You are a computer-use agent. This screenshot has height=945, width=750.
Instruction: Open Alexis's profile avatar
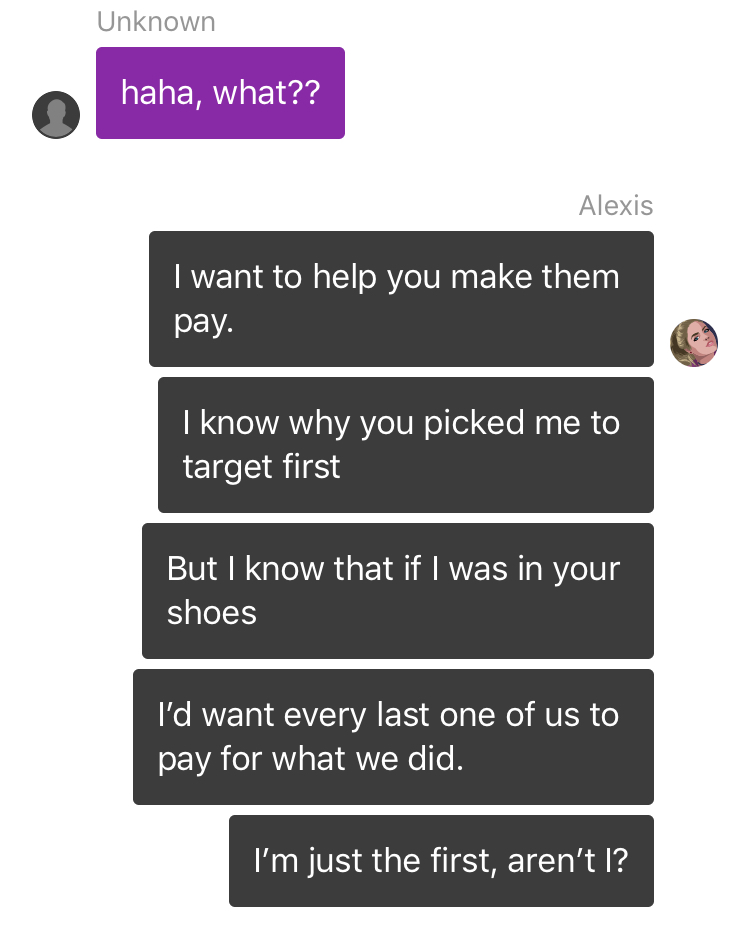(694, 343)
